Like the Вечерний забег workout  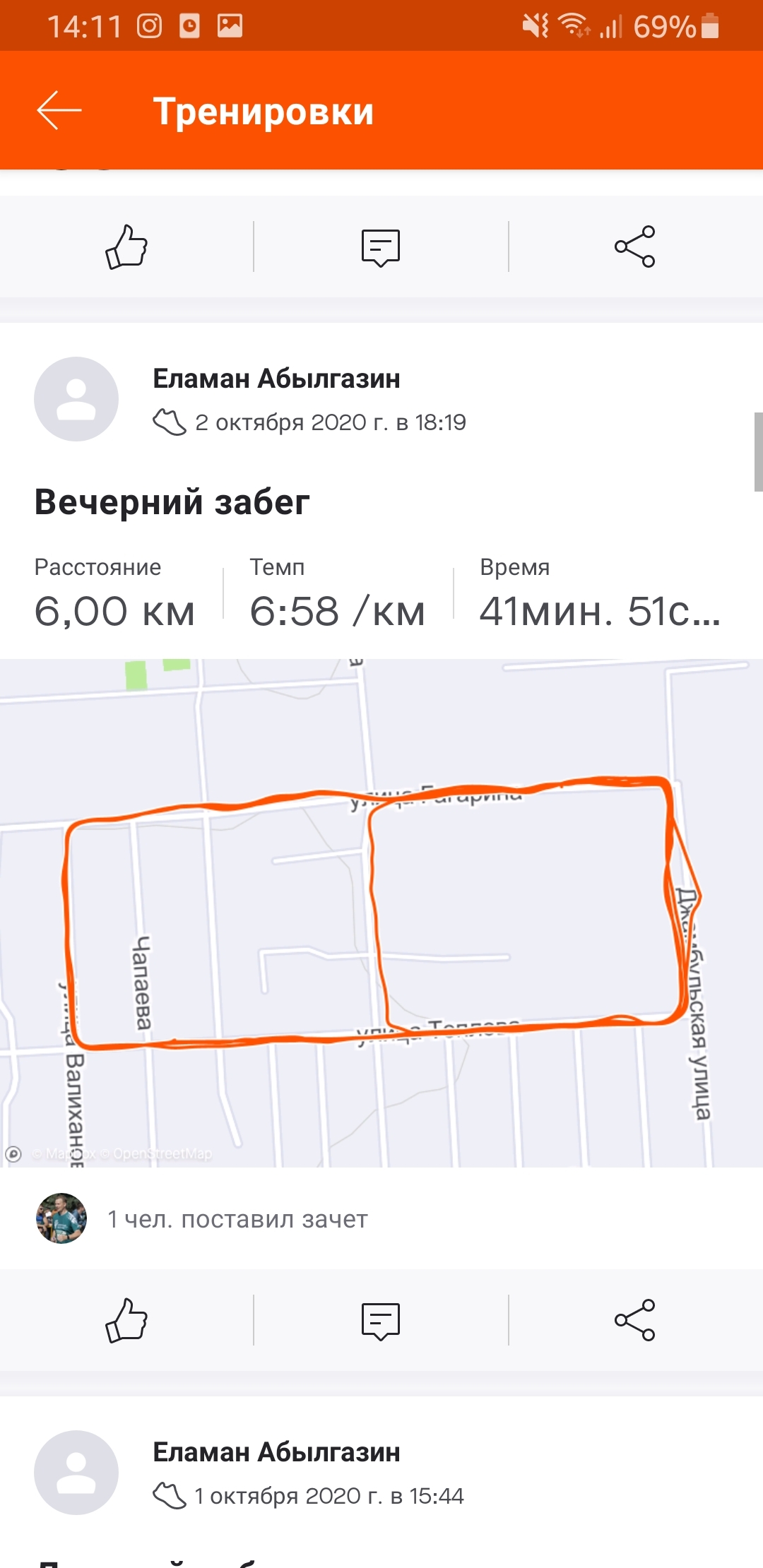[126, 1320]
